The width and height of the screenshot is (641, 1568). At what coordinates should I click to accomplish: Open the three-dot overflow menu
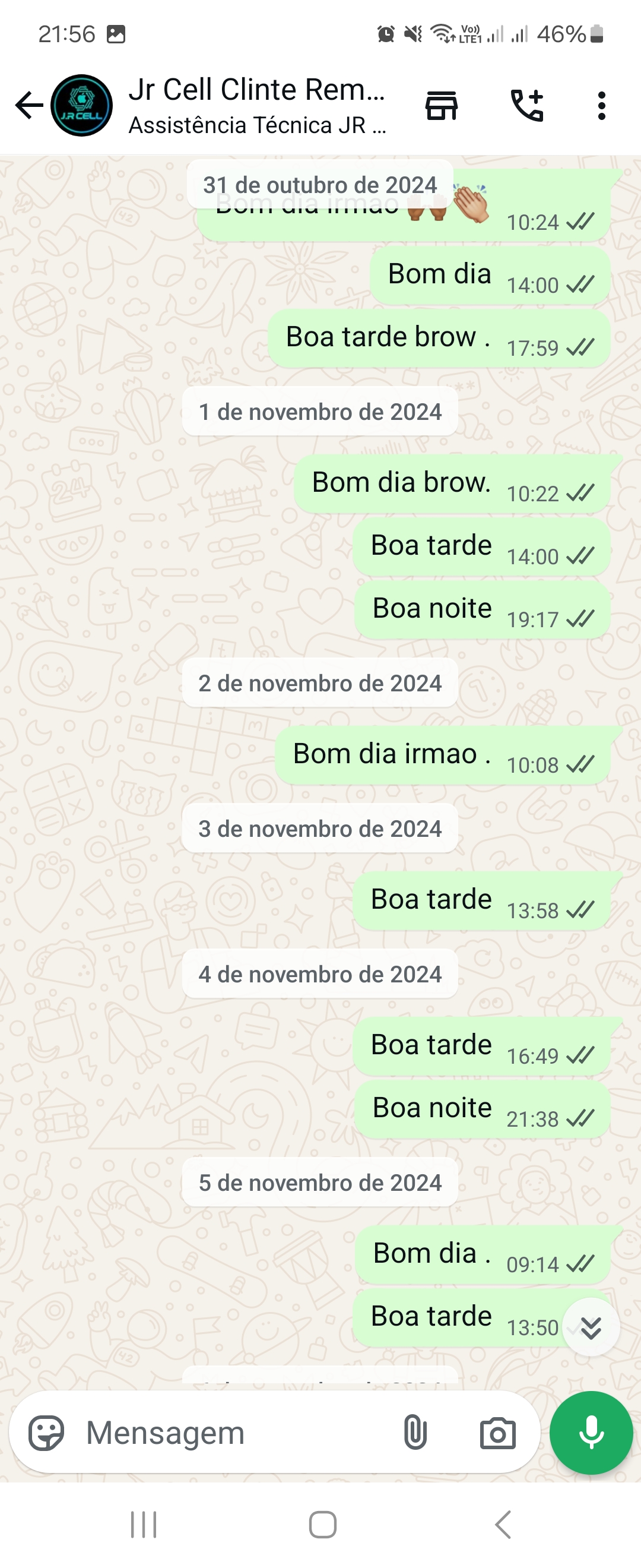(601, 105)
